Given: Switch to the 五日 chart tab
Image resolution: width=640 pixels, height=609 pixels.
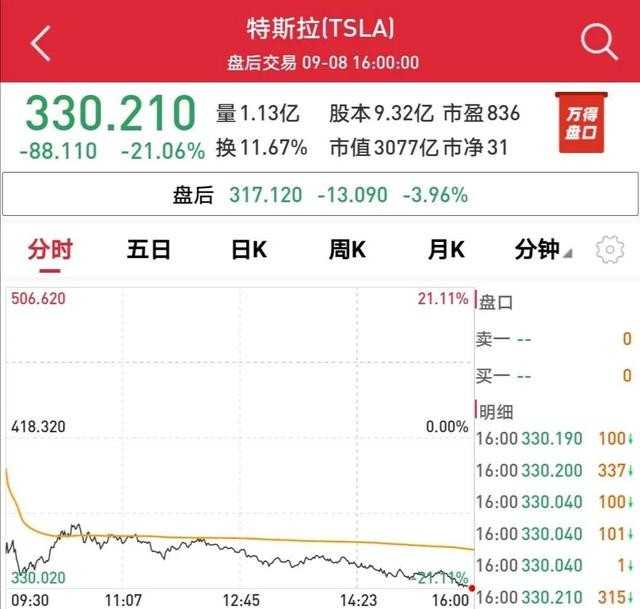Looking at the screenshot, I should pos(149,249).
